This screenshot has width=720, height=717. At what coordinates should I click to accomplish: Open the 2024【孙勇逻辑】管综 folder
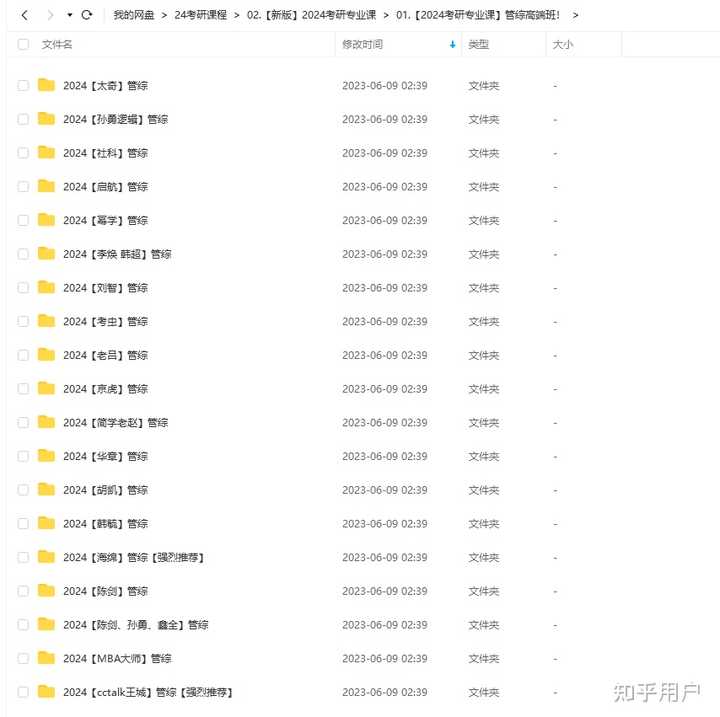click(x=115, y=119)
